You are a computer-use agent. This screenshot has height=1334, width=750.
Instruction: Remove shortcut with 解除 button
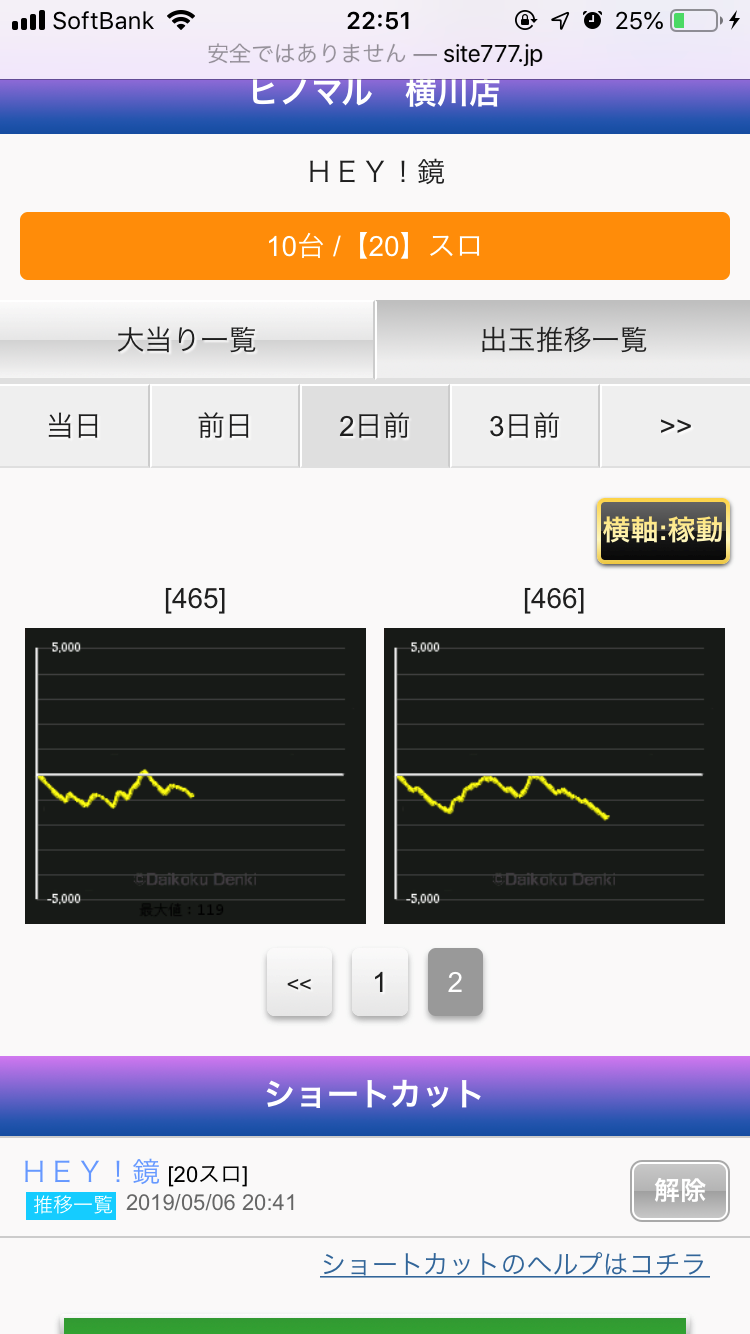click(679, 1190)
